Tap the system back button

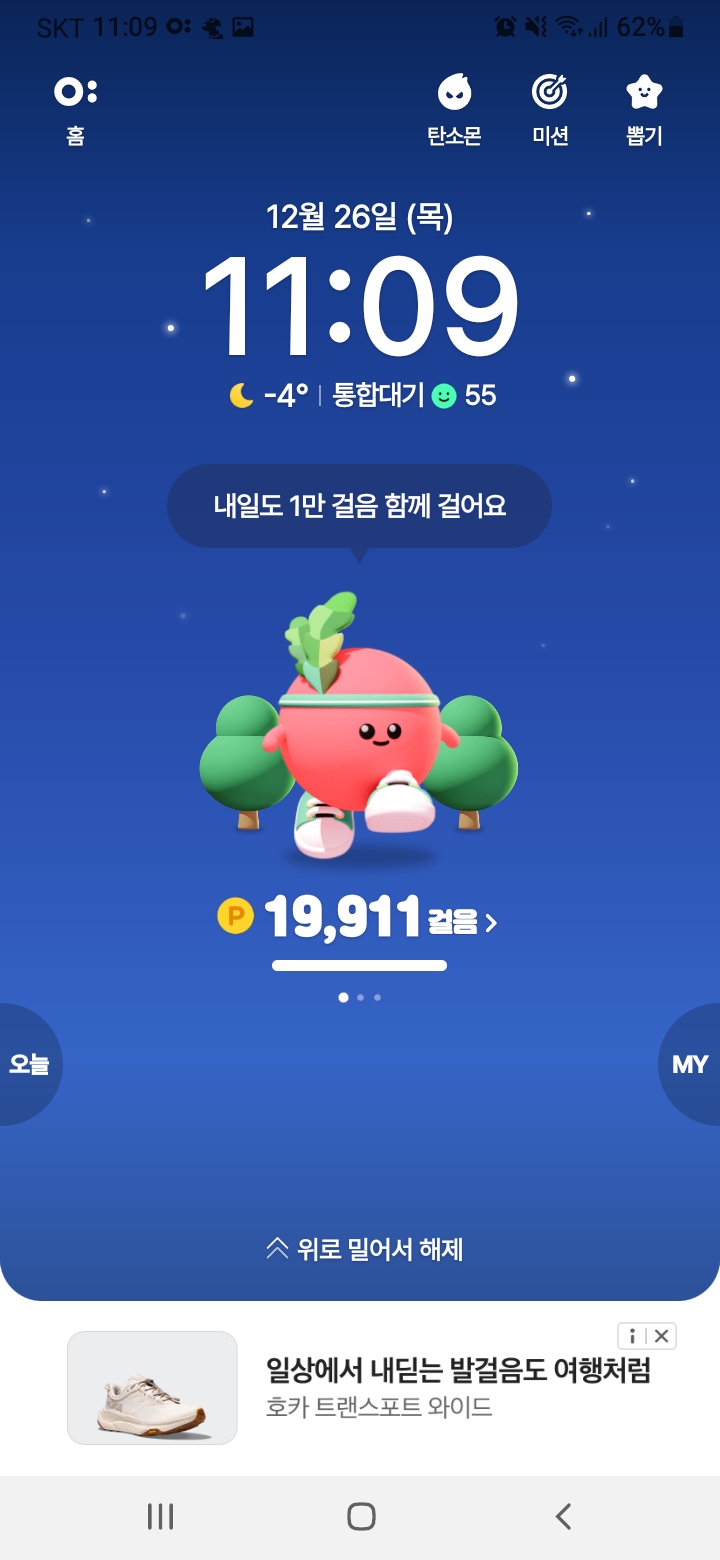563,1517
